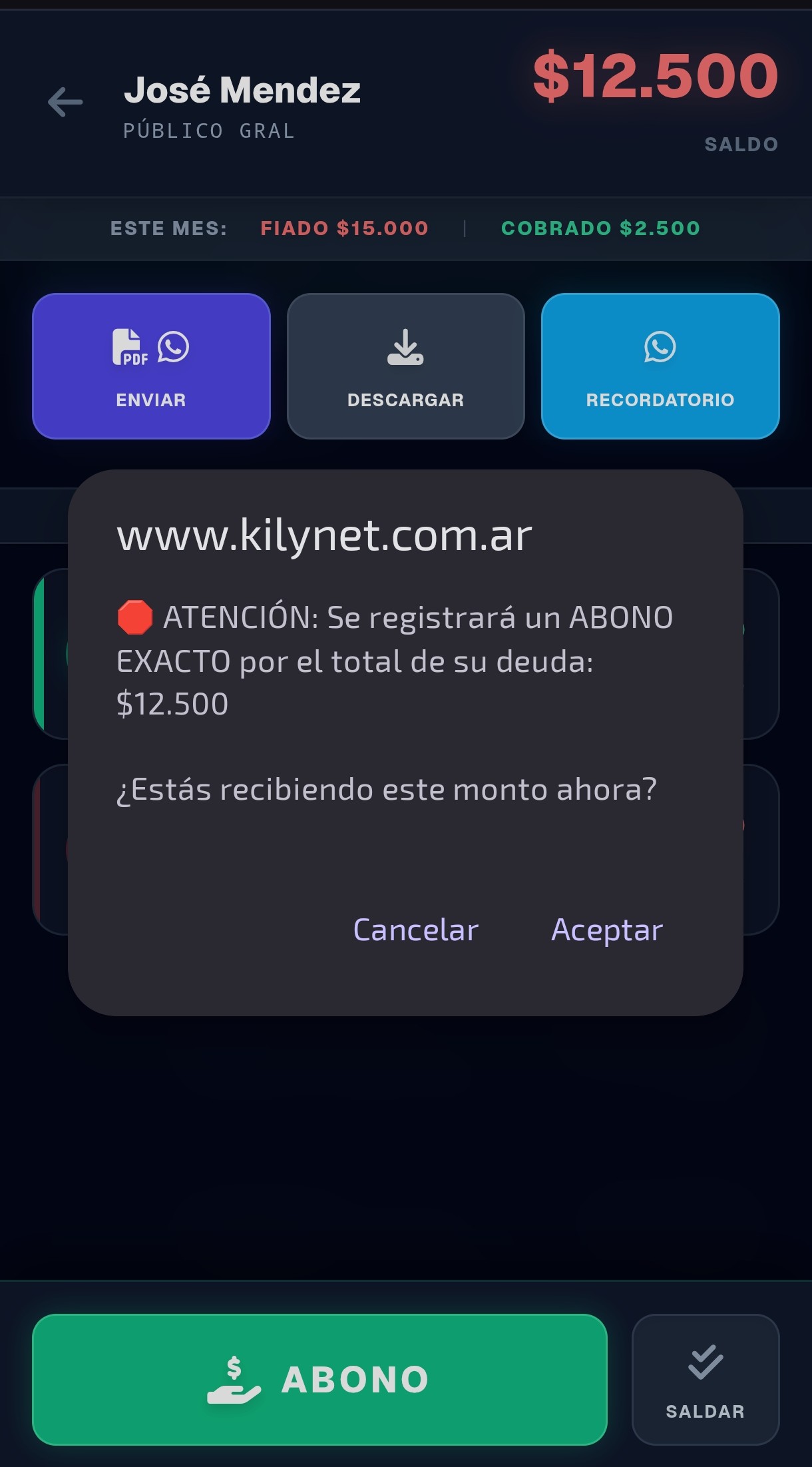Tap the red stop-sign emoji in the warning
The width and height of the screenshot is (812, 1467).
134,616
